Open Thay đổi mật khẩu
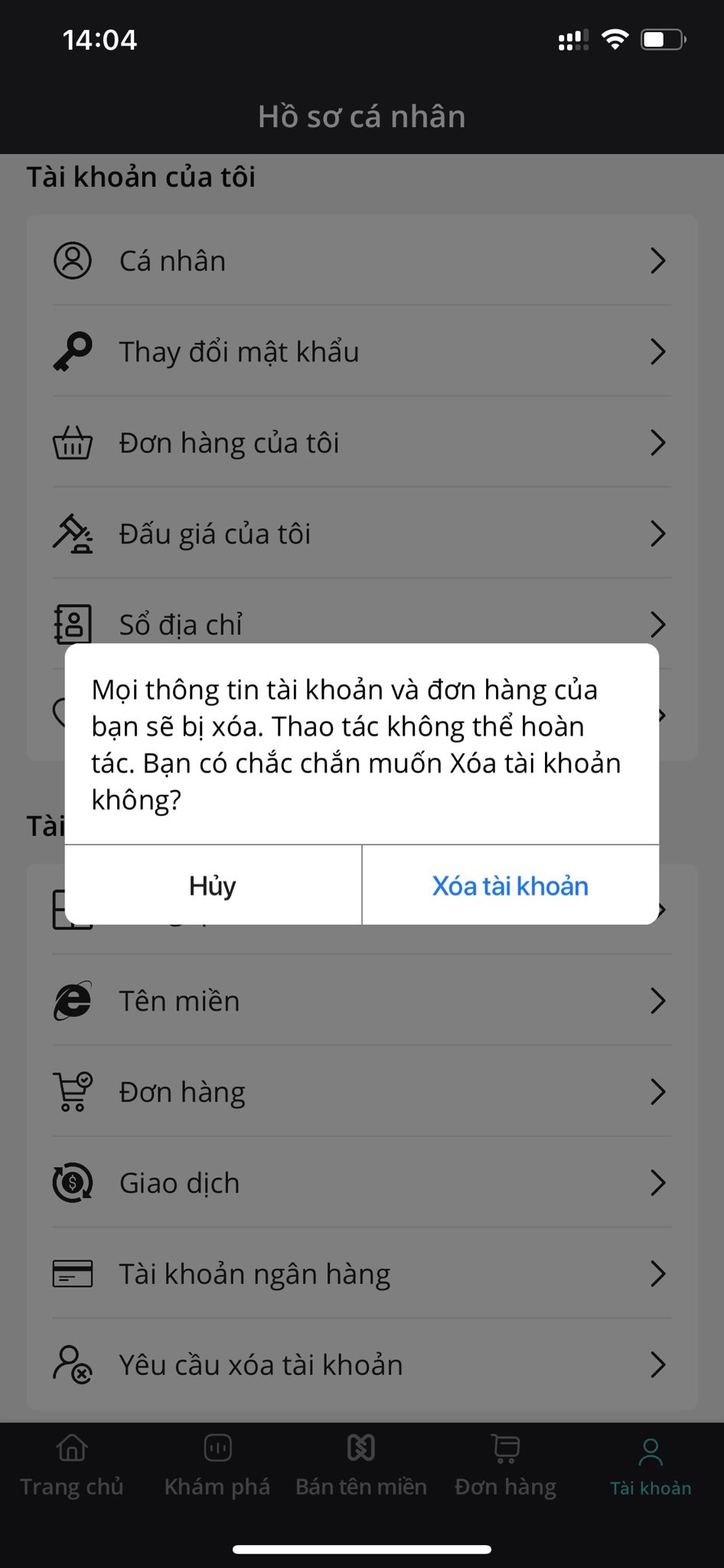This screenshot has width=724, height=1568. point(361,352)
